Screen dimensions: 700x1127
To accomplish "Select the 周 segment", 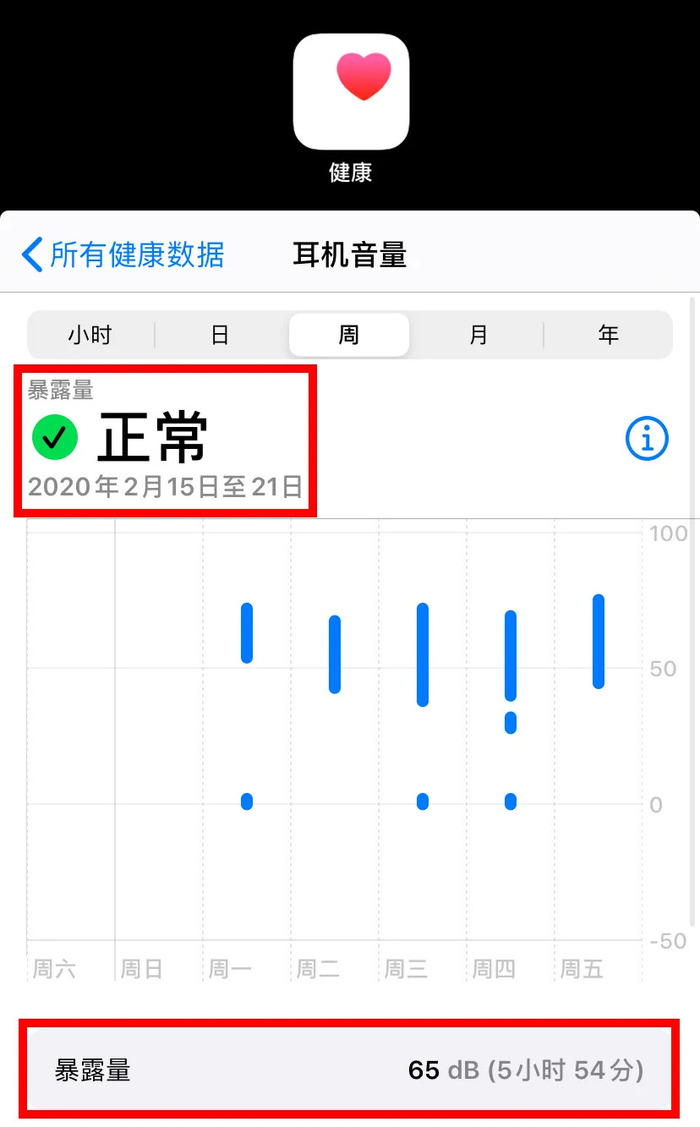I will pyautogui.click(x=349, y=335).
